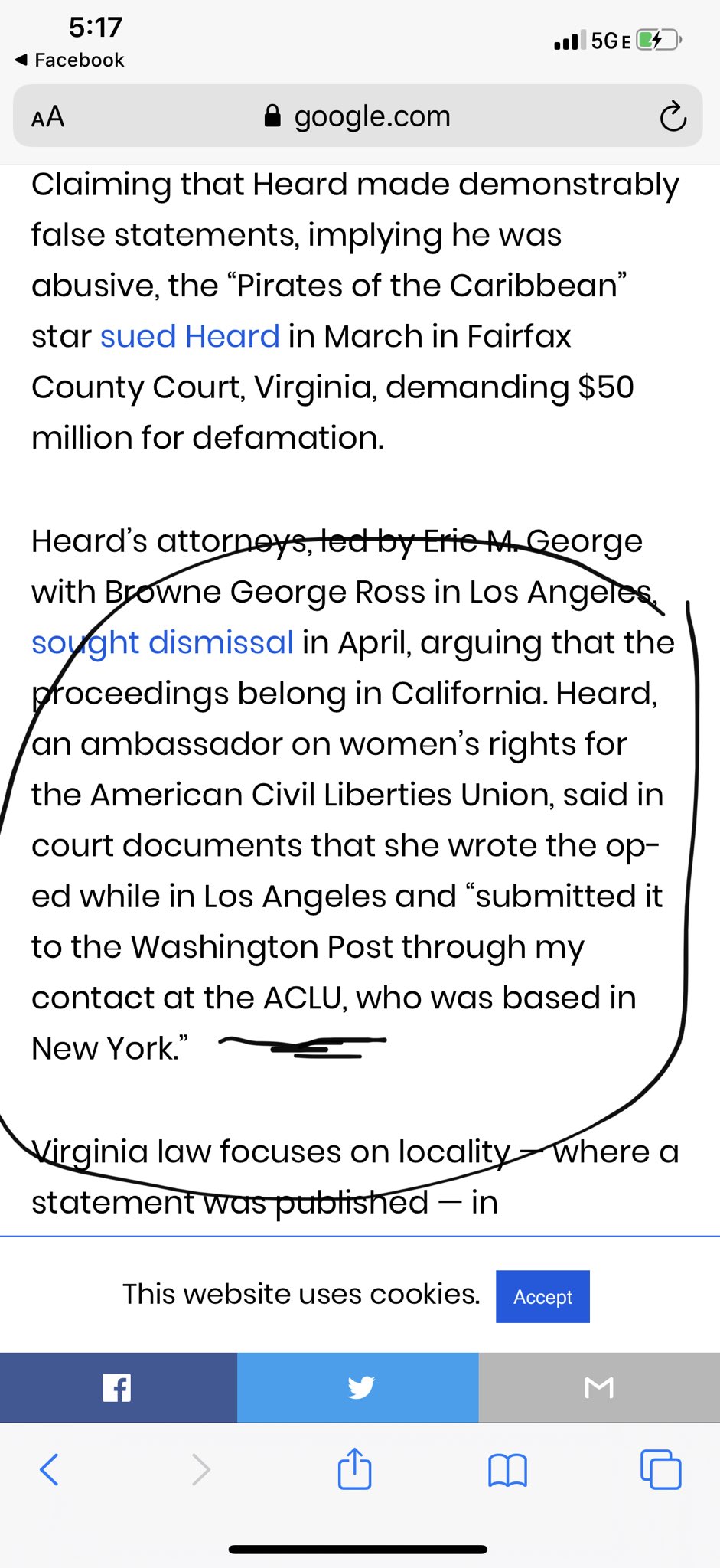The width and height of the screenshot is (720, 1568).
Task: Open Safari bookmarks
Action: [x=507, y=1469]
